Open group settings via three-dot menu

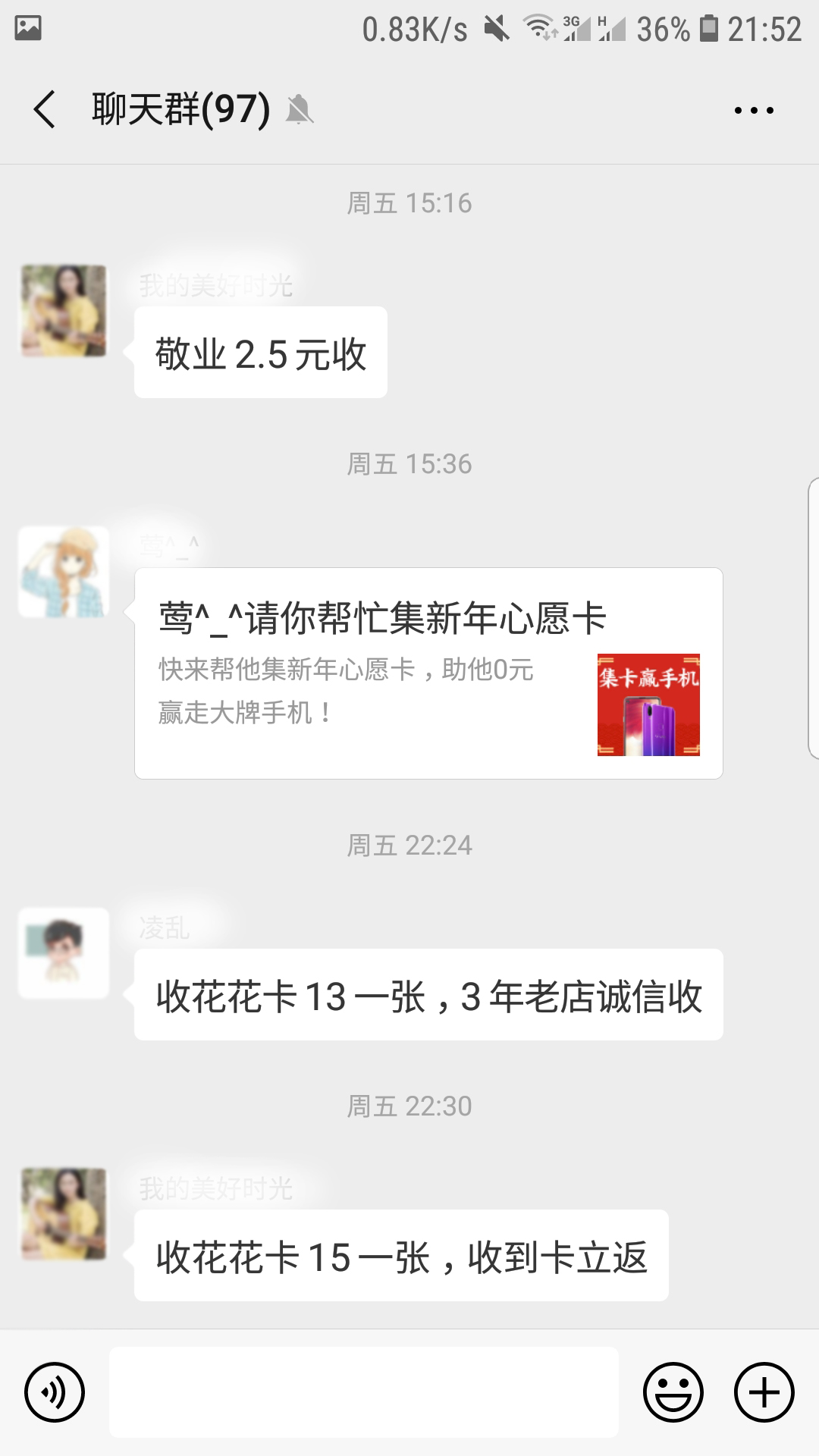pos(752,110)
